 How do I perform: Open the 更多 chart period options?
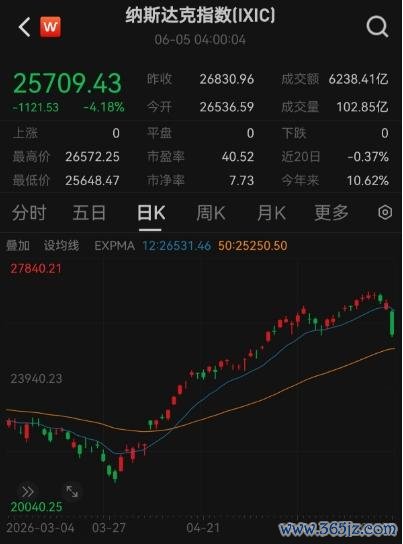click(x=331, y=212)
